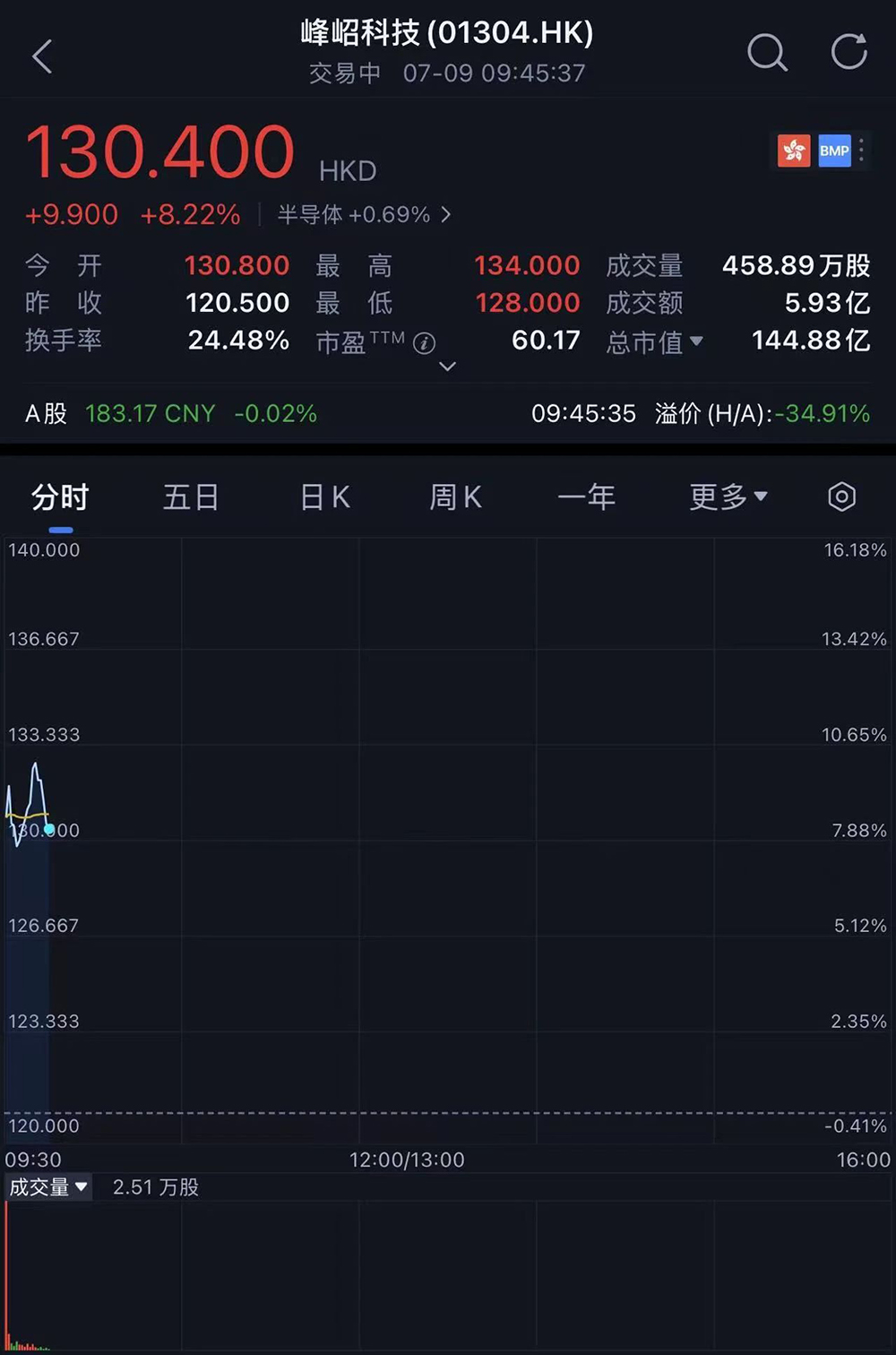Switch to the 日K chart tab
896x1355 pixels.
click(x=324, y=496)
